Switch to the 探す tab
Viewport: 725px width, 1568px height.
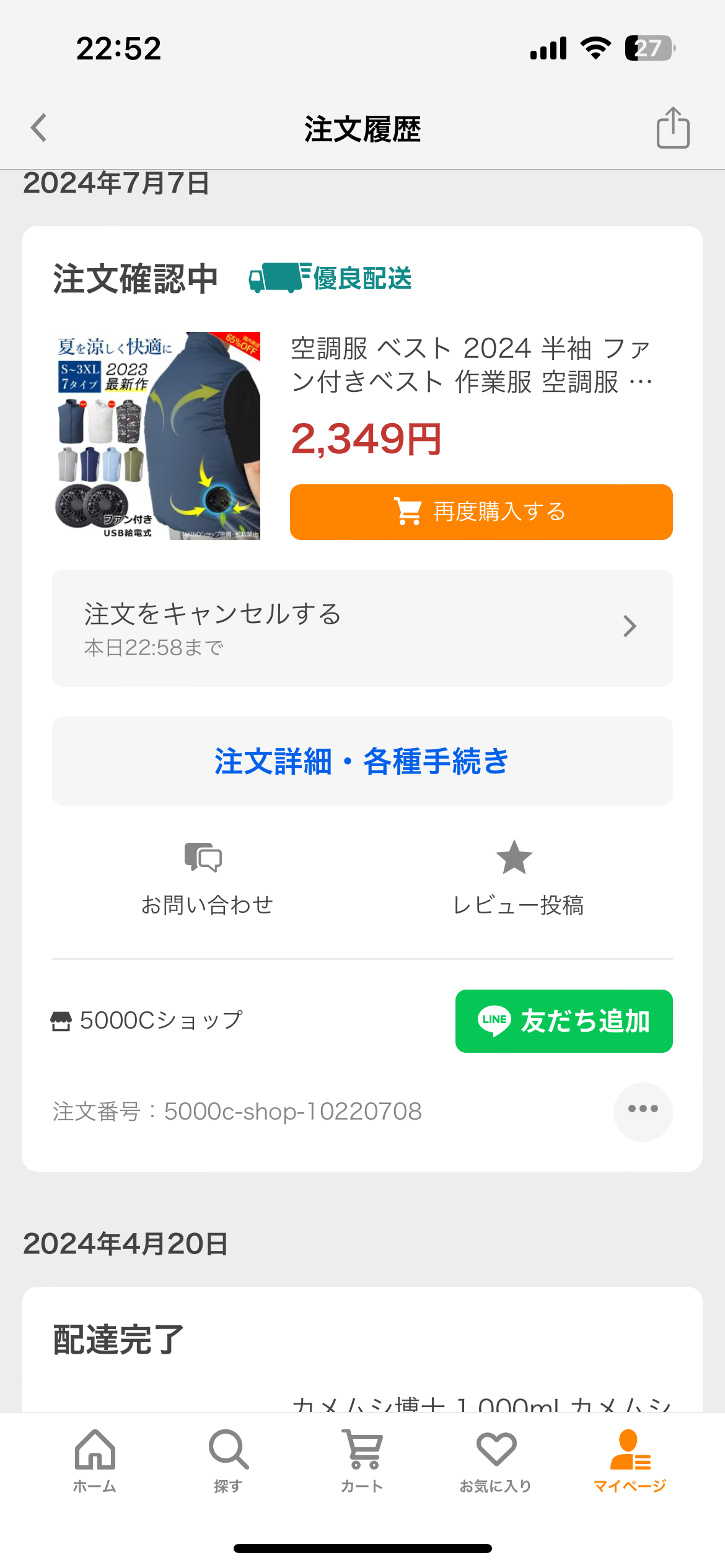coord(229,1461)
